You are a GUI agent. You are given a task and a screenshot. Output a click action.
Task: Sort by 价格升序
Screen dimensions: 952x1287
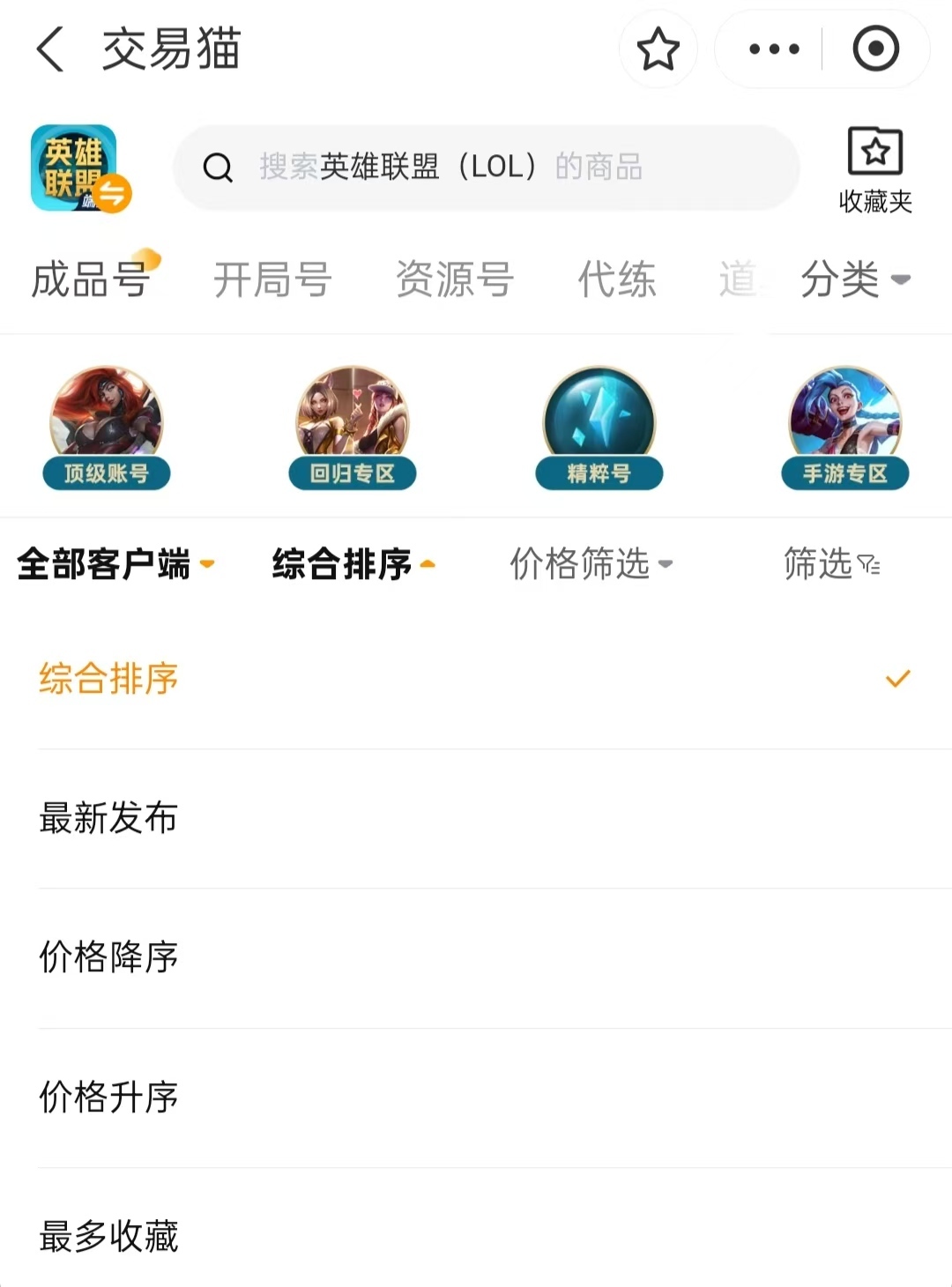[108, 1097]
